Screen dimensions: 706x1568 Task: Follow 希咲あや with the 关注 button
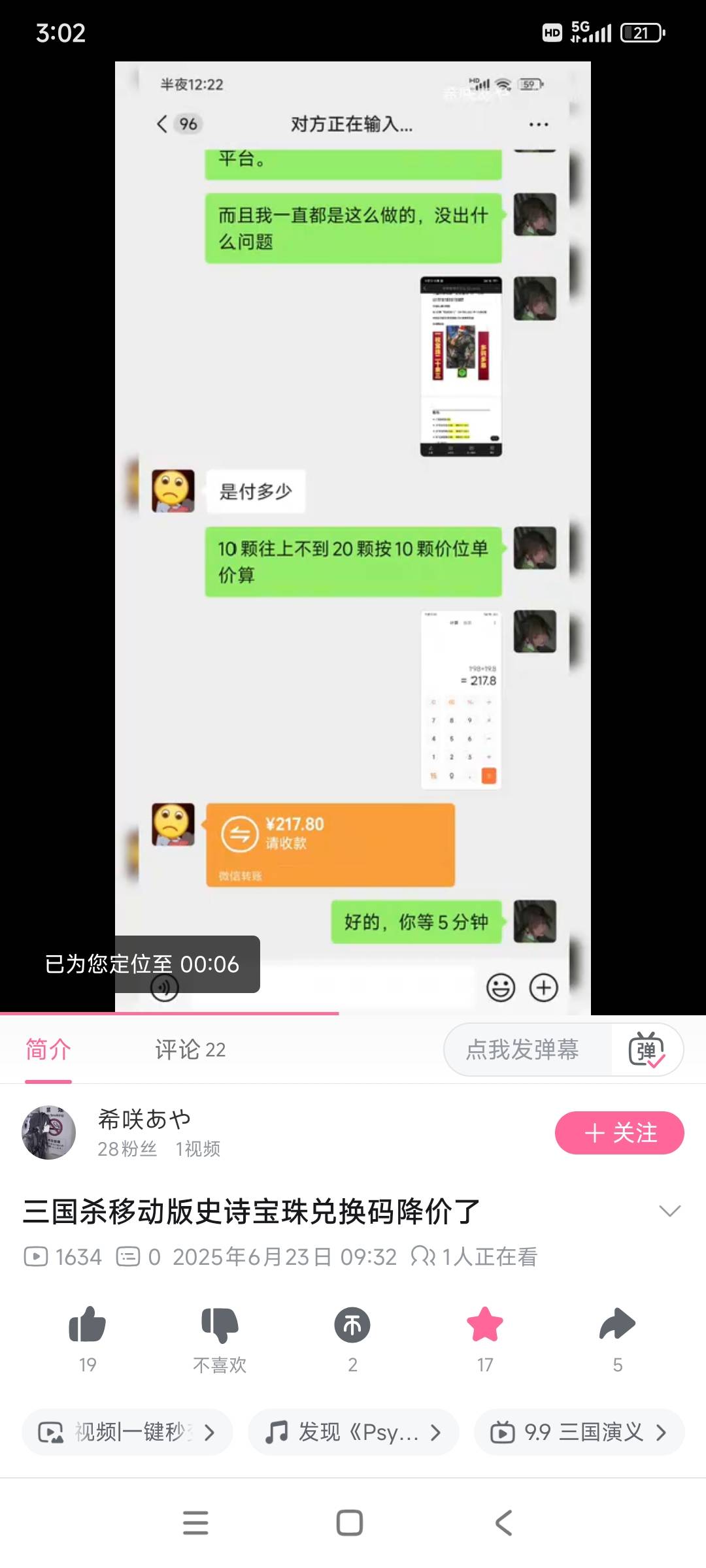[x=619, y=1133]
